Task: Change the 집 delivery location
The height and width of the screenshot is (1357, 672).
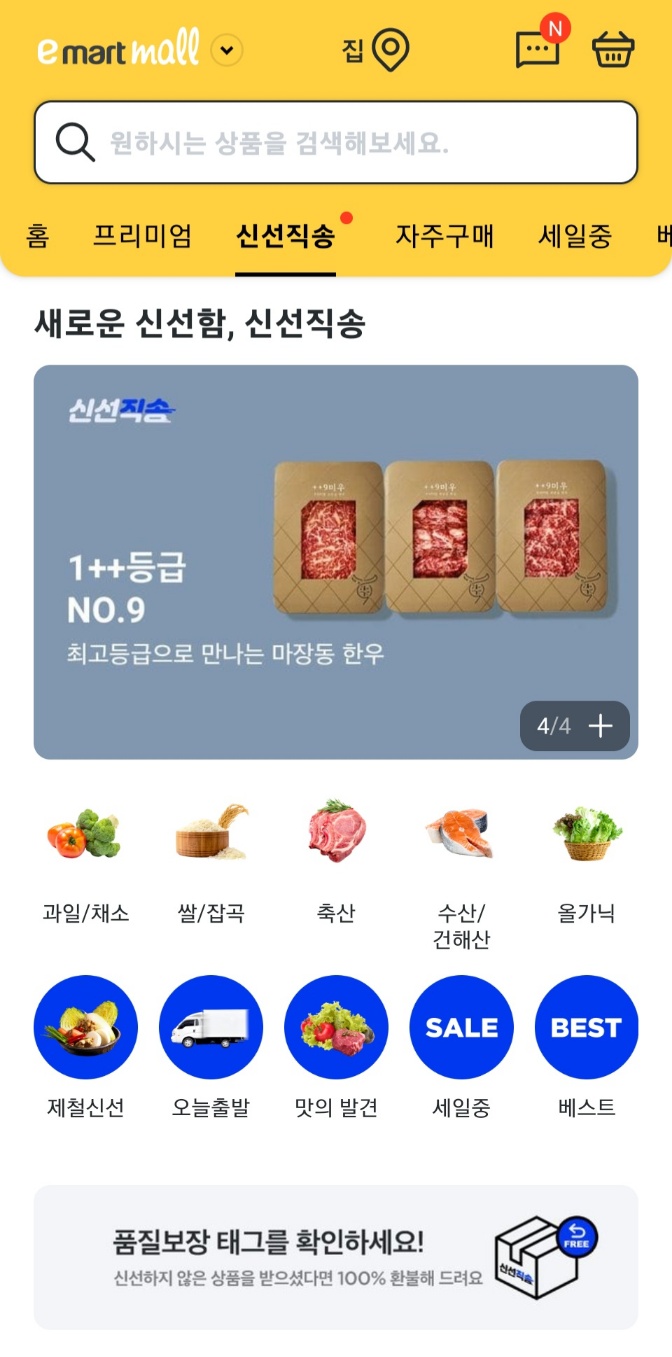Action: 376,50
